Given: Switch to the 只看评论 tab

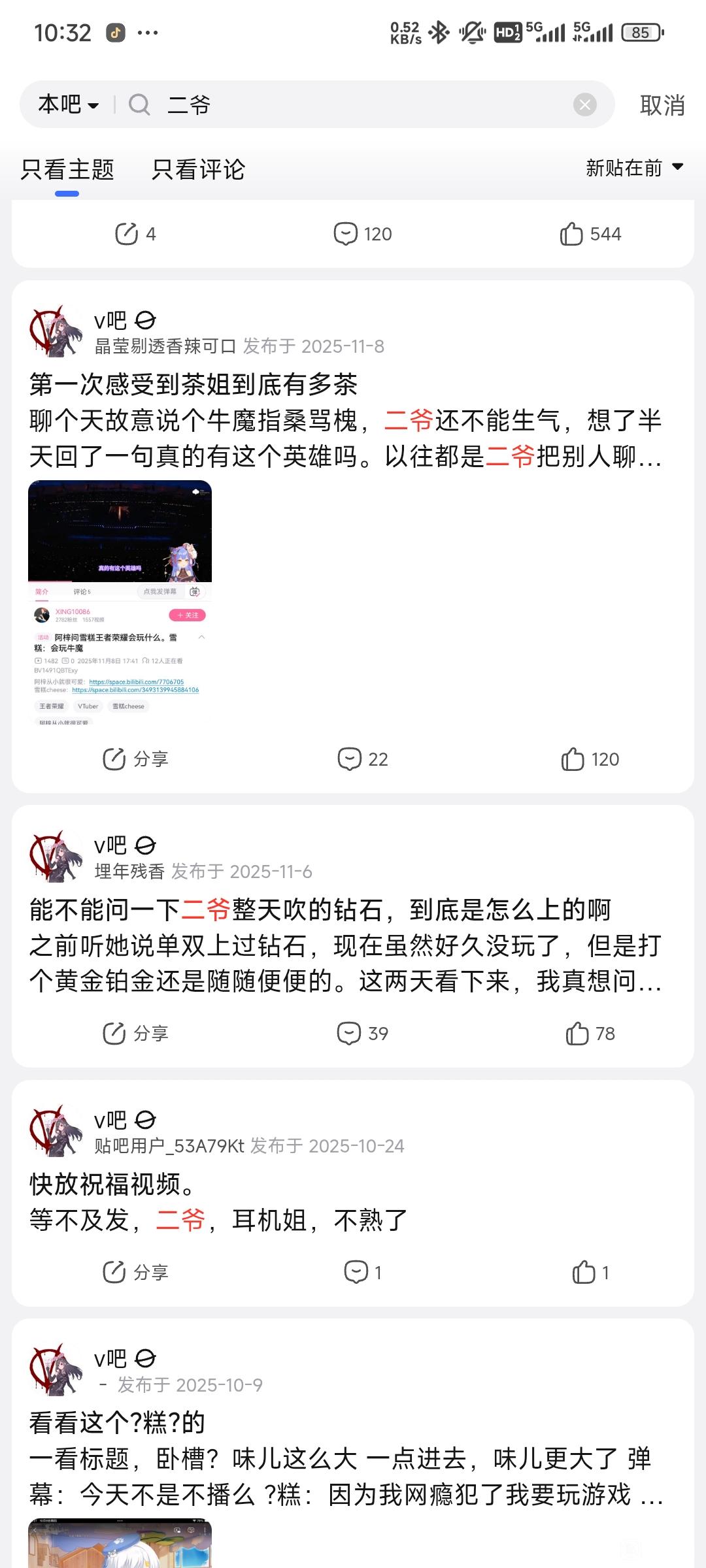Looking at the screenshot, I should (198, 170).
